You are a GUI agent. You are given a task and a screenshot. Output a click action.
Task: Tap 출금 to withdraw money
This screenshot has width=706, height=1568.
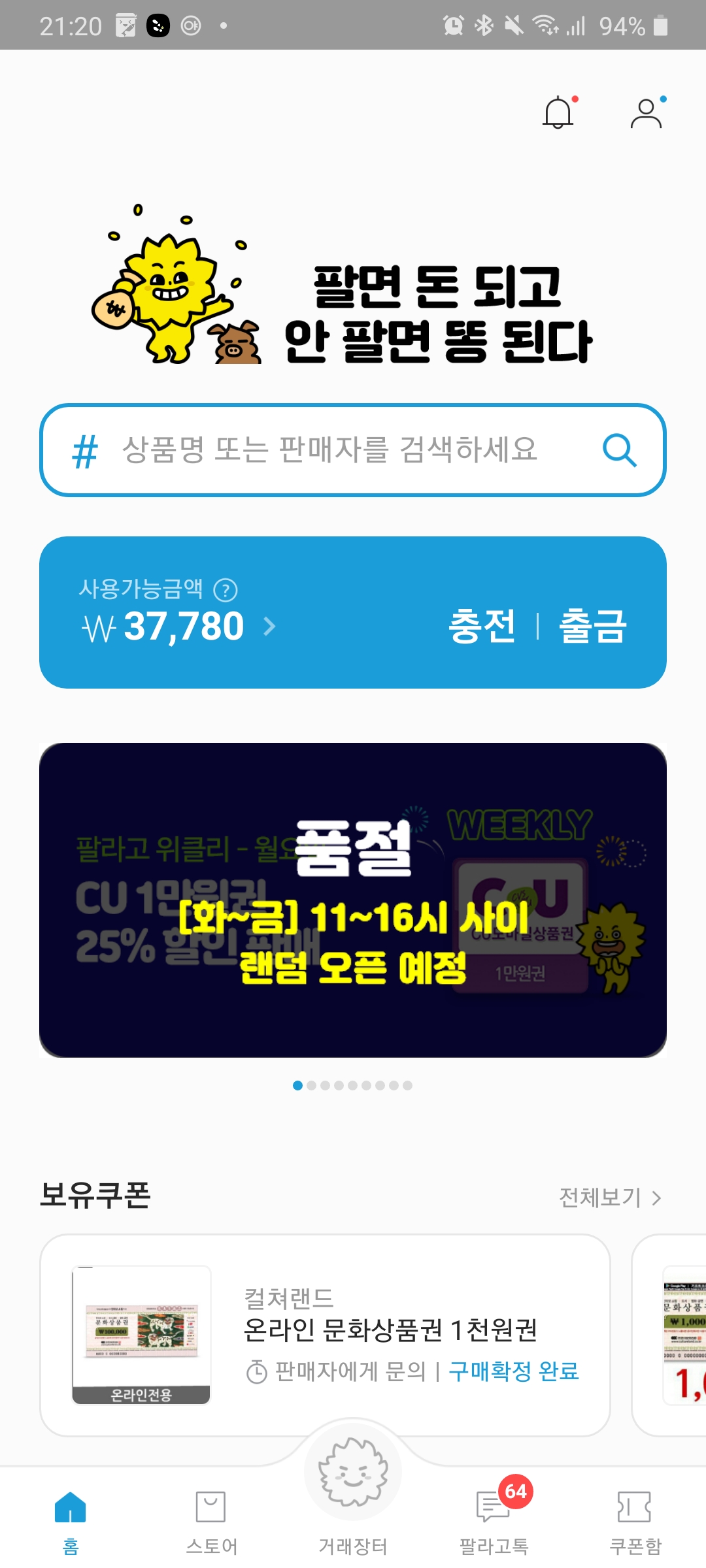(592, 626)
